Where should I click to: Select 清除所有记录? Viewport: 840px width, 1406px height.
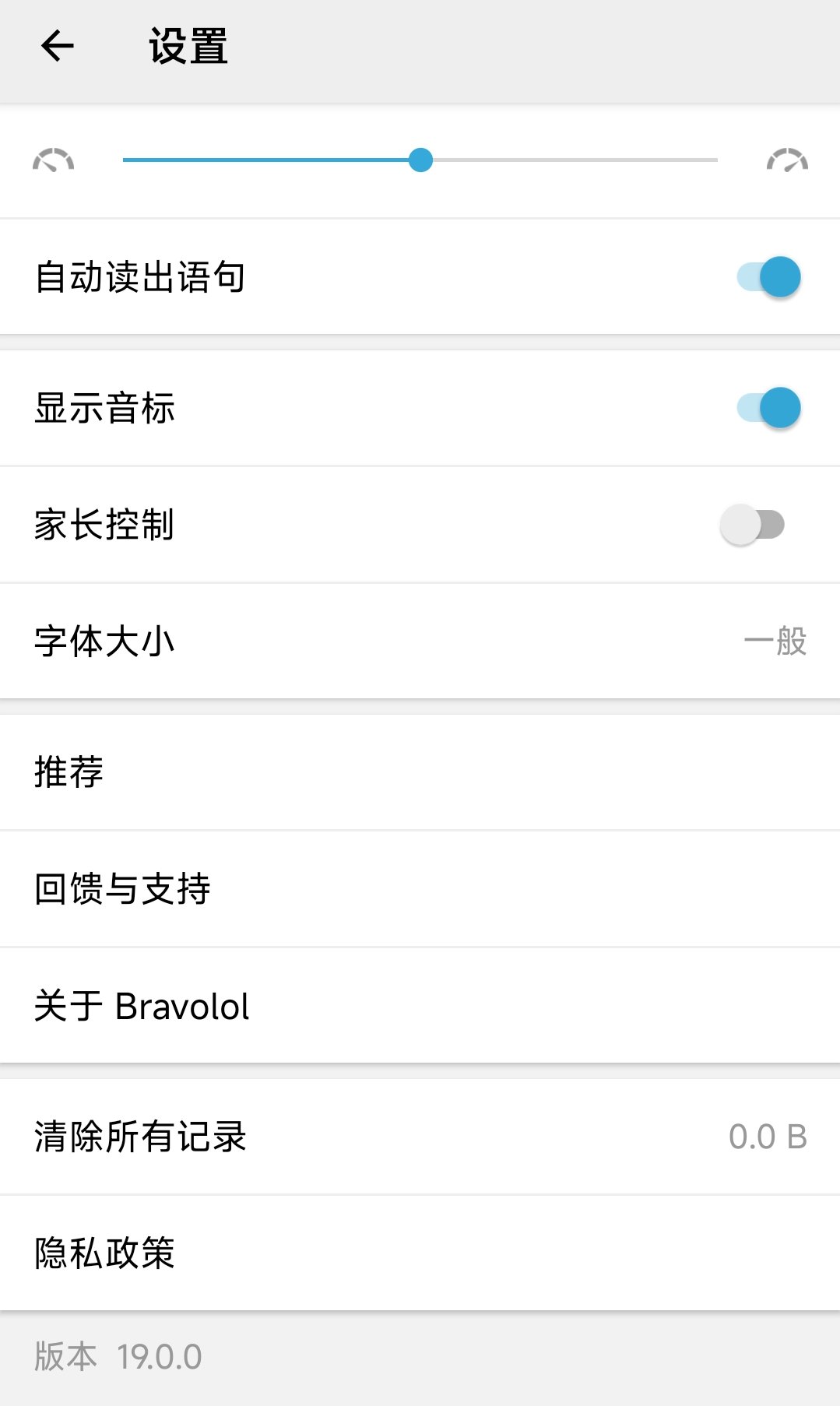coord(420,1137)
